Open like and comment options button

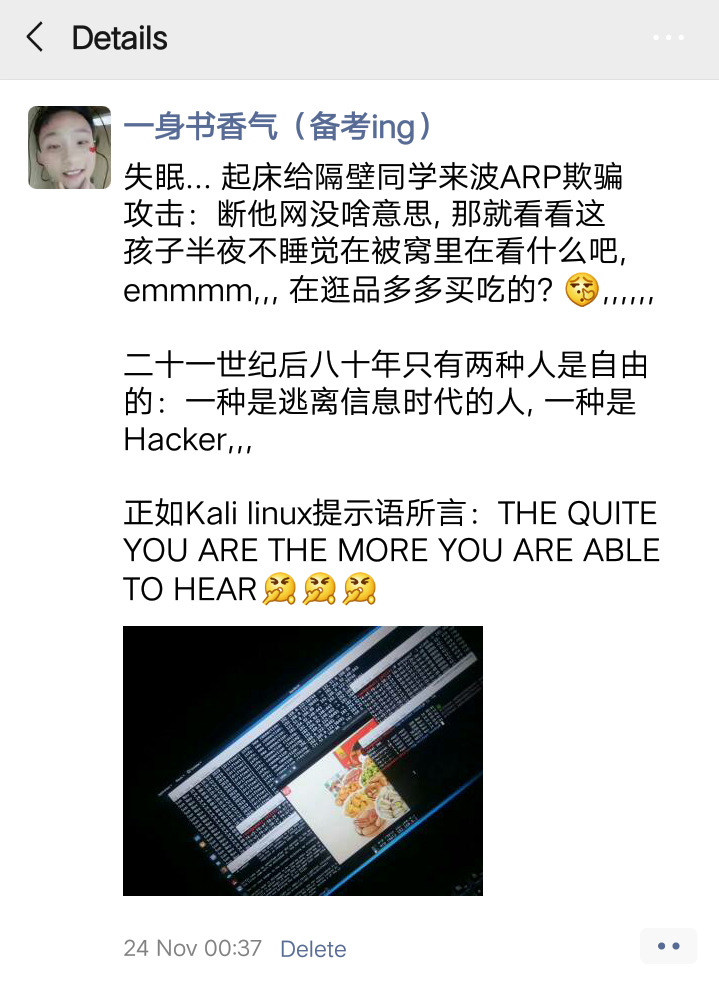click(668, 946)
